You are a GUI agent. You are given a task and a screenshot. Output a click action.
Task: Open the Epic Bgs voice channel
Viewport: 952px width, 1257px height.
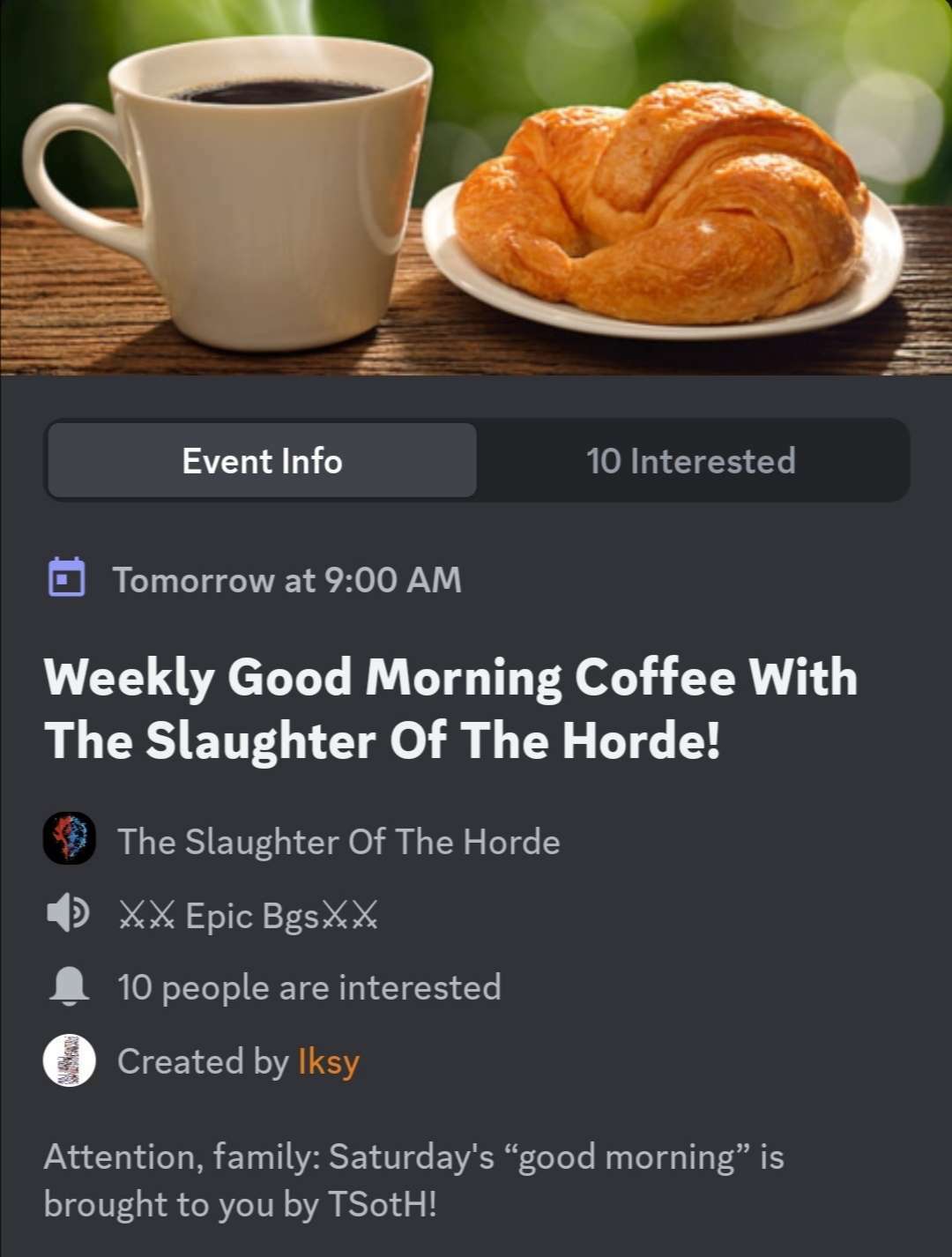pyautogui.click(x=248, y=917)
